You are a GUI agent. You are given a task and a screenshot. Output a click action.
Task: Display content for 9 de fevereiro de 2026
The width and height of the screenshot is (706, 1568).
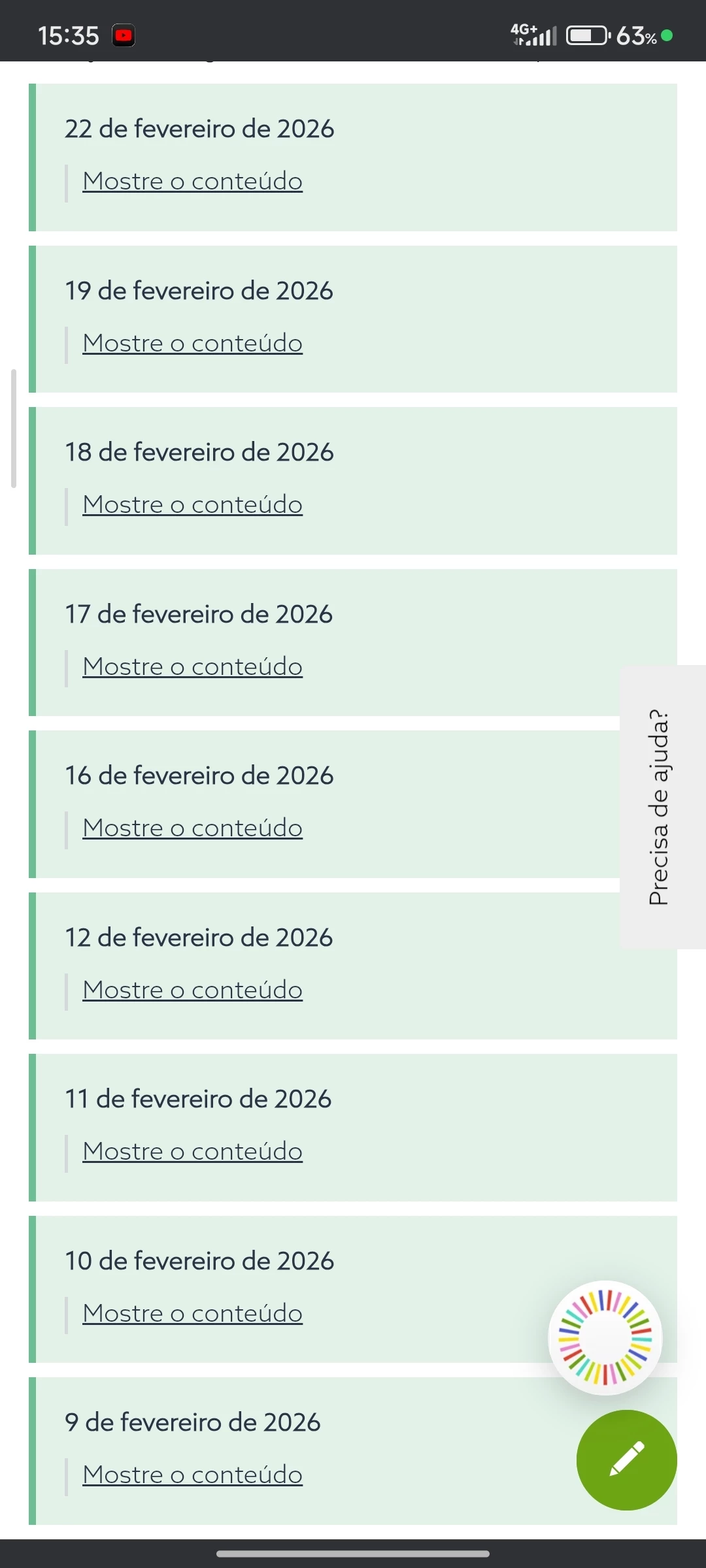pos(192,1475)
